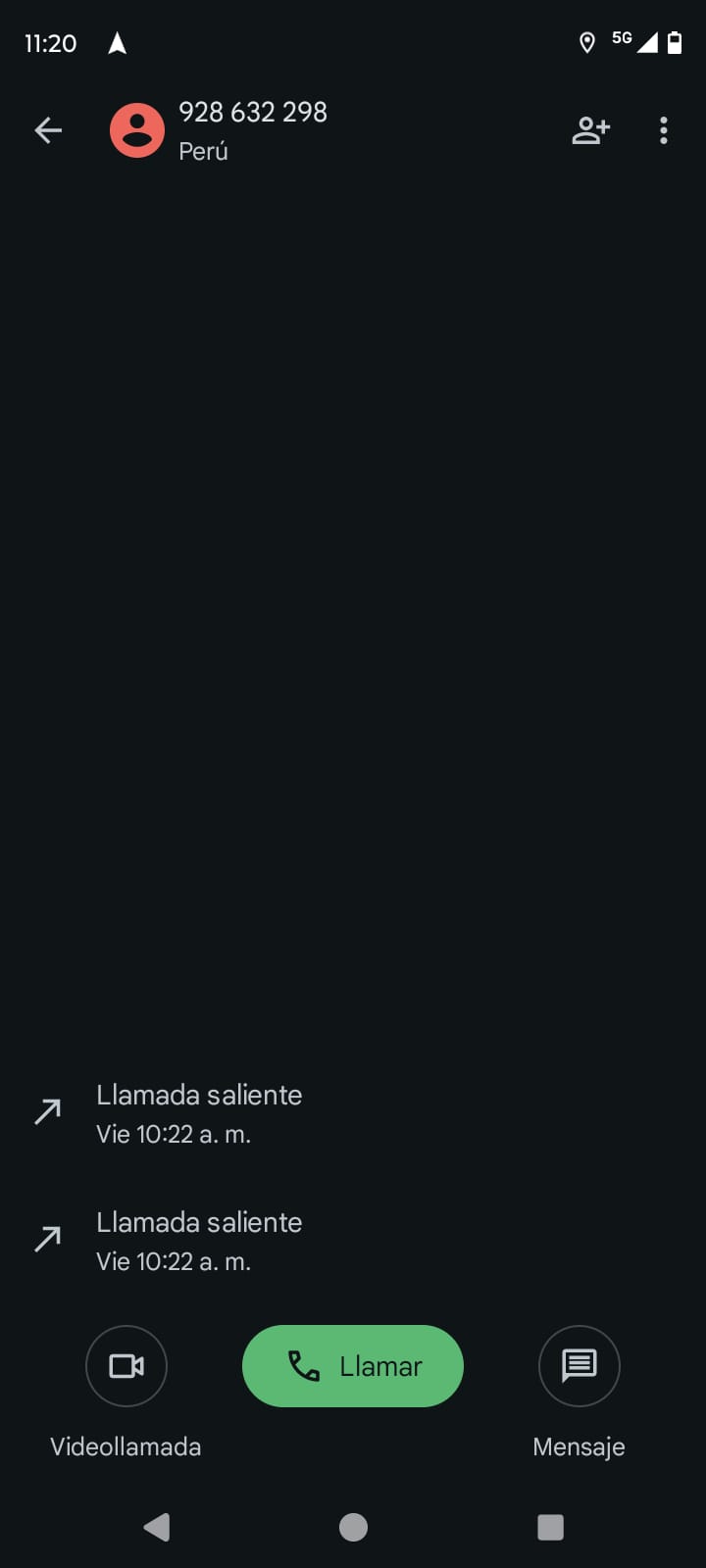
Task: Open recent apps from navigation bar
Action: pyautogui.click(x=550, y=1527)
